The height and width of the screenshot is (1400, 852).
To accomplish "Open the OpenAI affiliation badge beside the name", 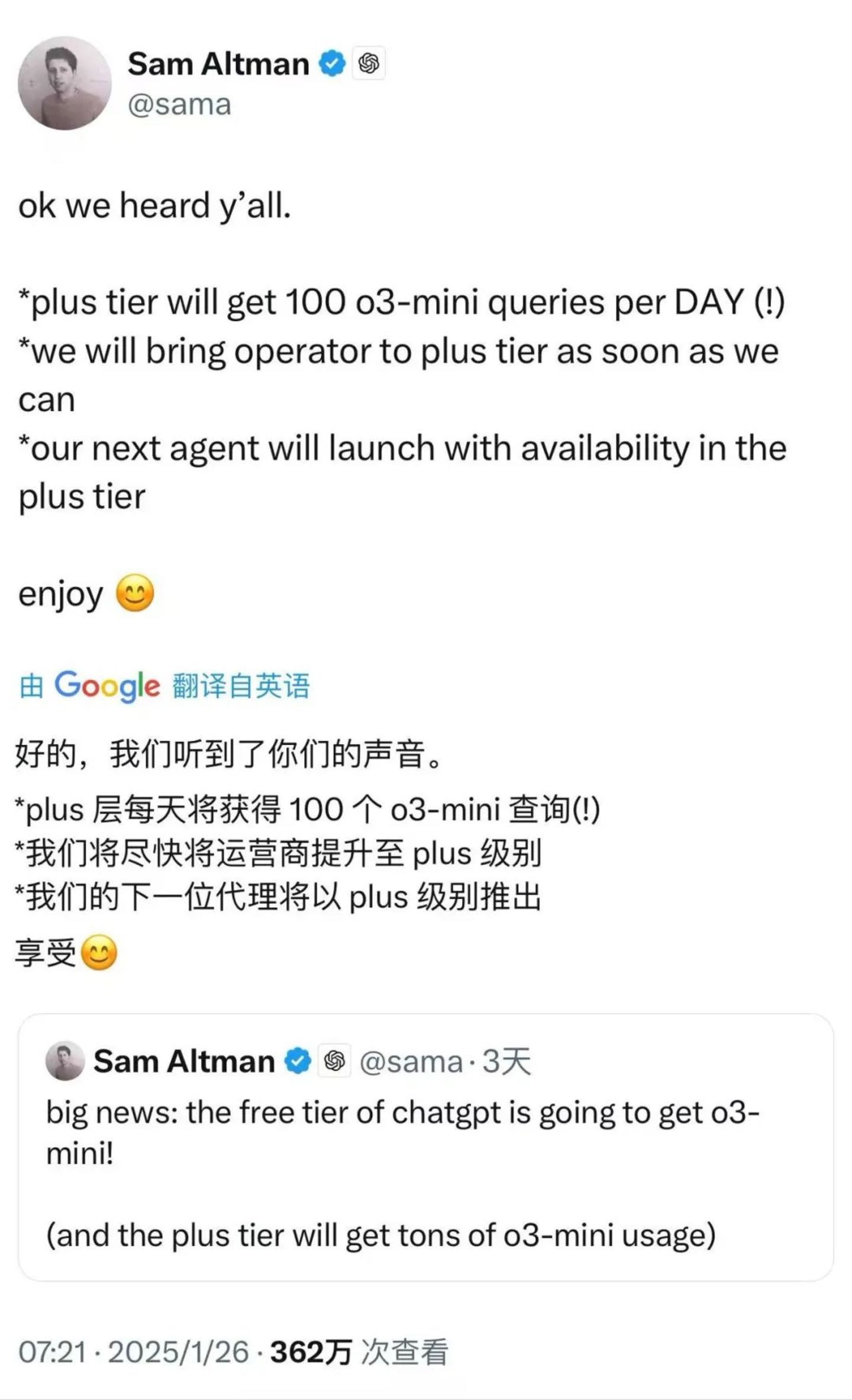I will [369, 63].
